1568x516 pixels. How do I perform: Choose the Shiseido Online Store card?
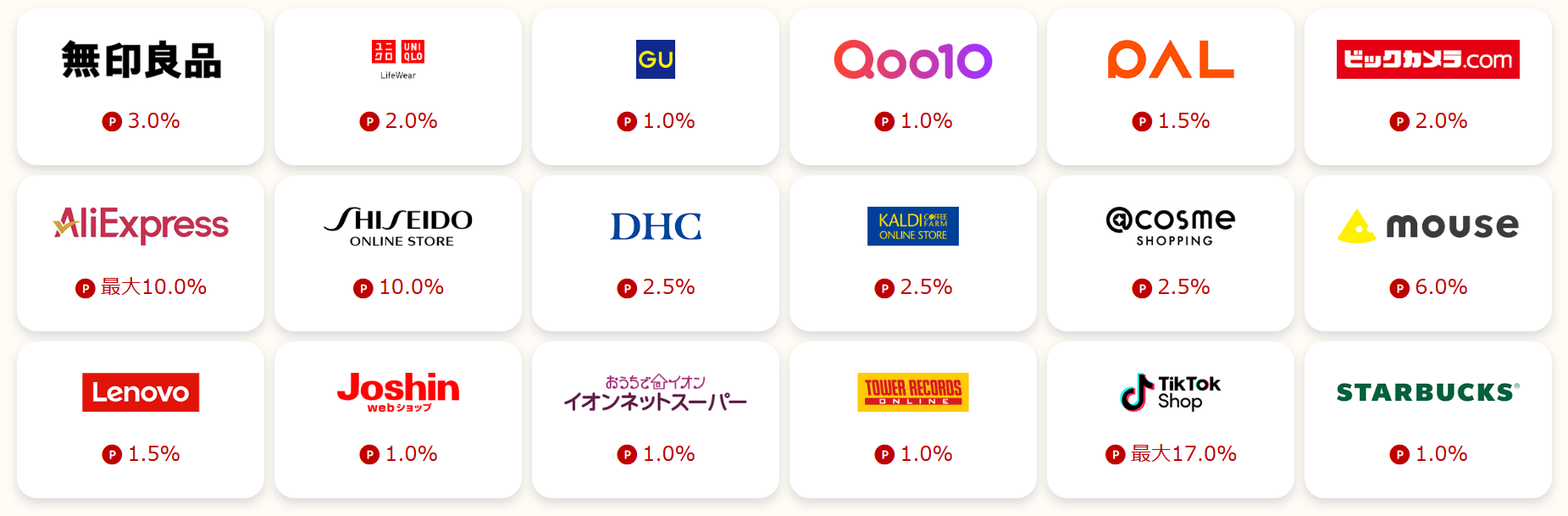(x=398, y=252)
